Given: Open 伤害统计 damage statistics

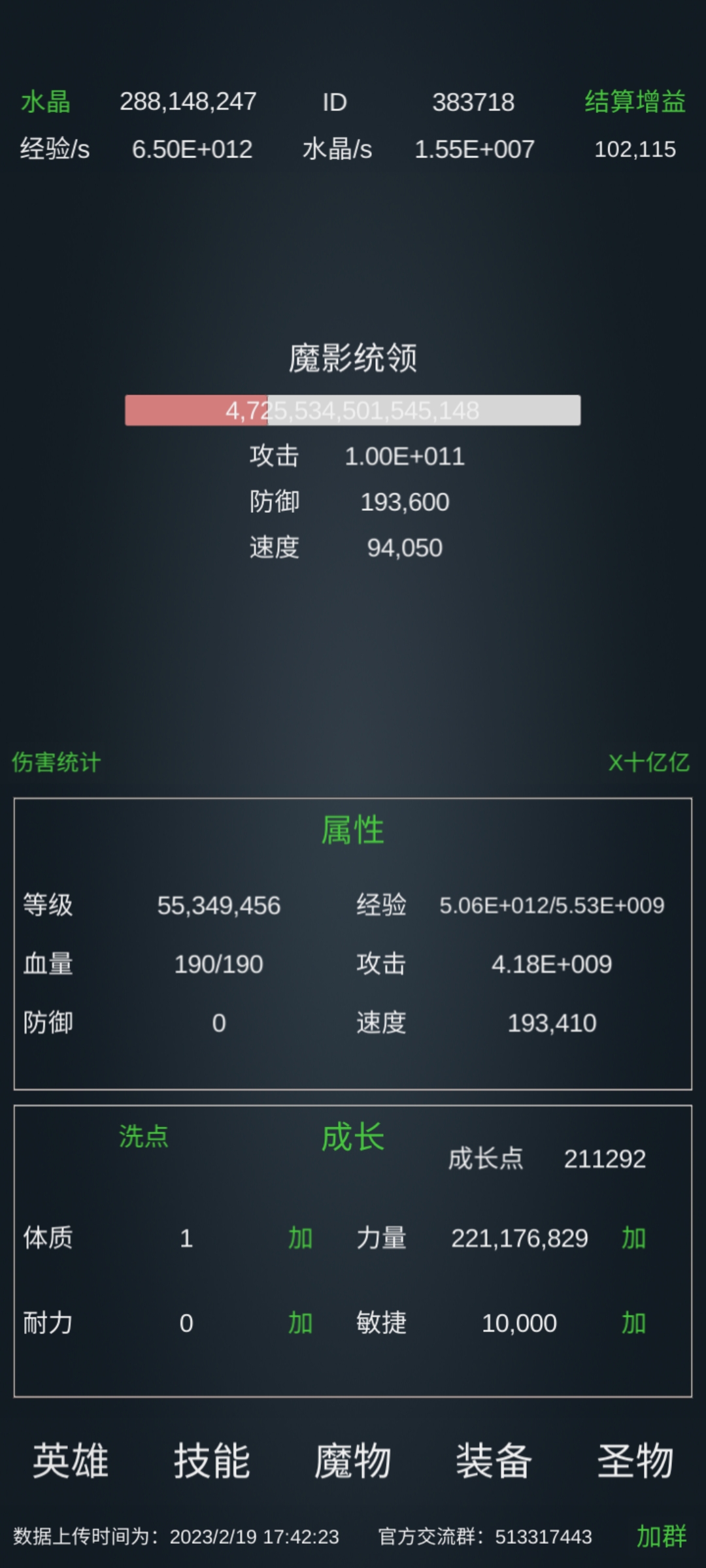Looking at the screenshot, I should pyautogui.click(x=56, y=762).
